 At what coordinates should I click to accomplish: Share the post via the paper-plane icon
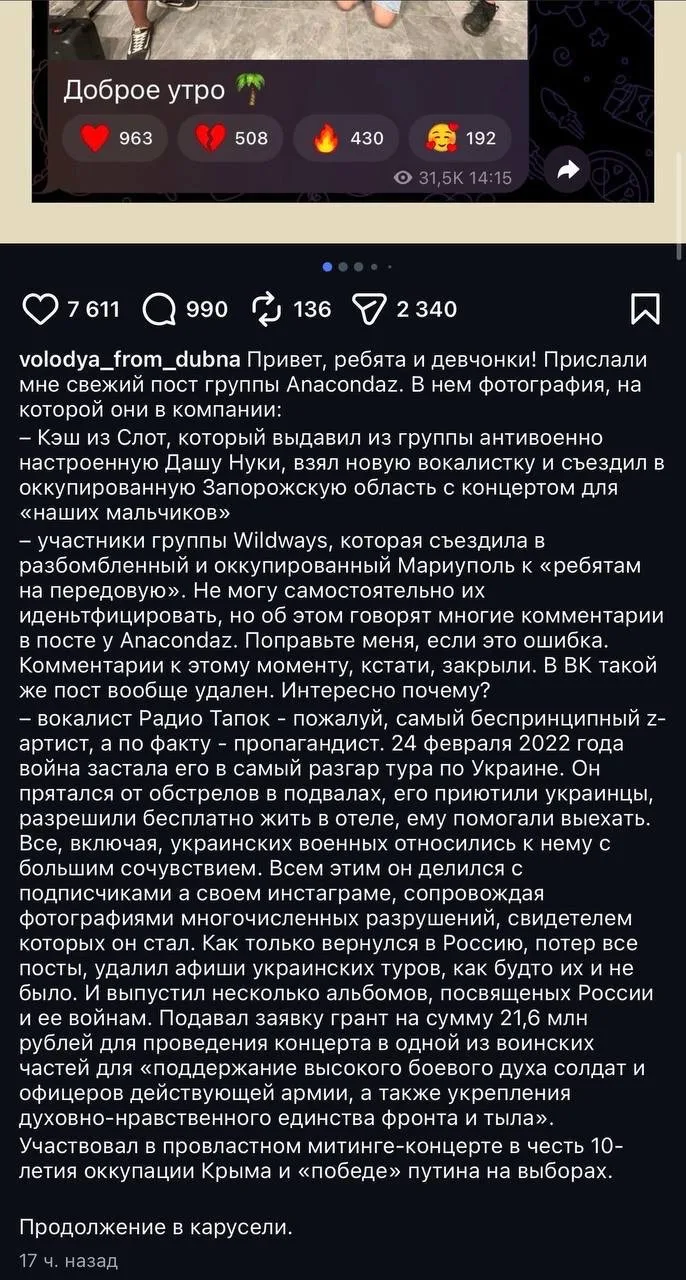point(370,309)
